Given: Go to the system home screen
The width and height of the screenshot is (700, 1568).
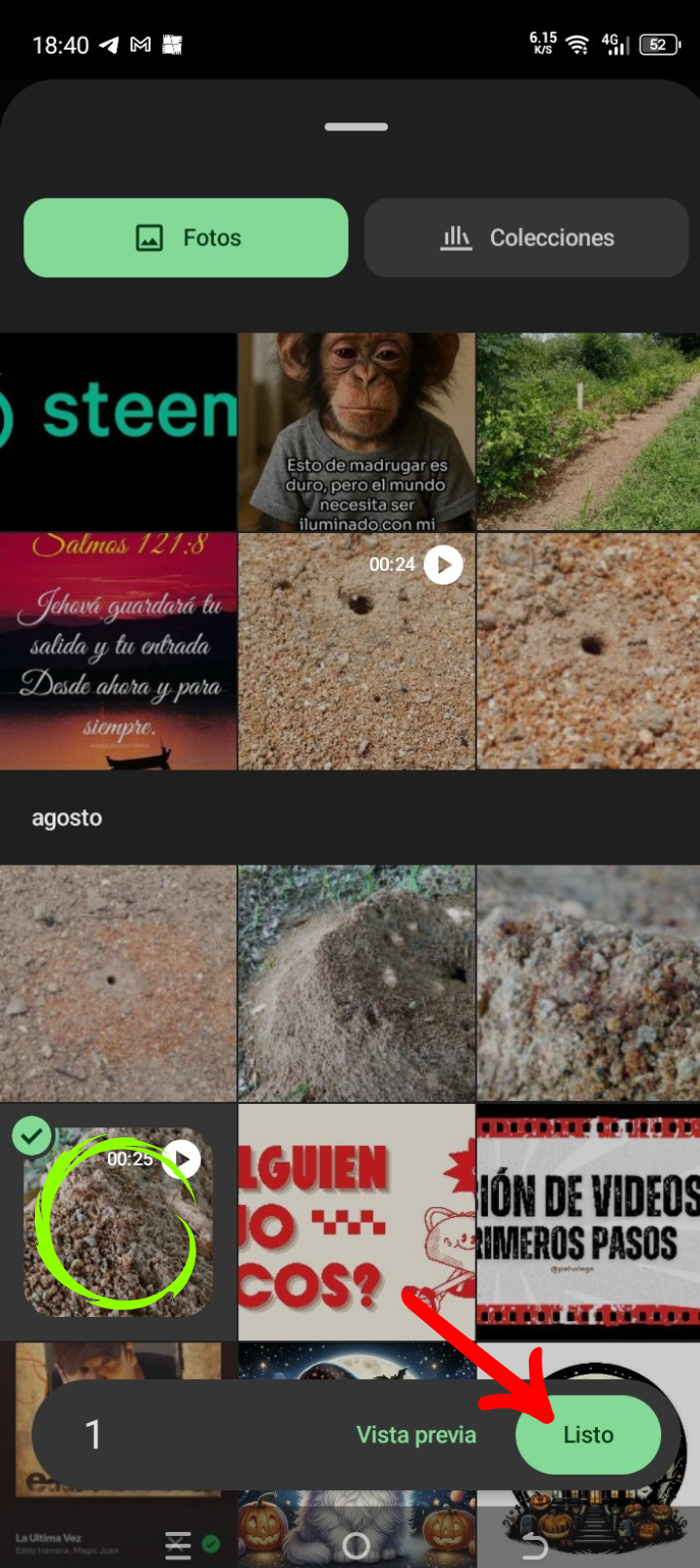Looking at the screenshot, I should pos(357,1545).
